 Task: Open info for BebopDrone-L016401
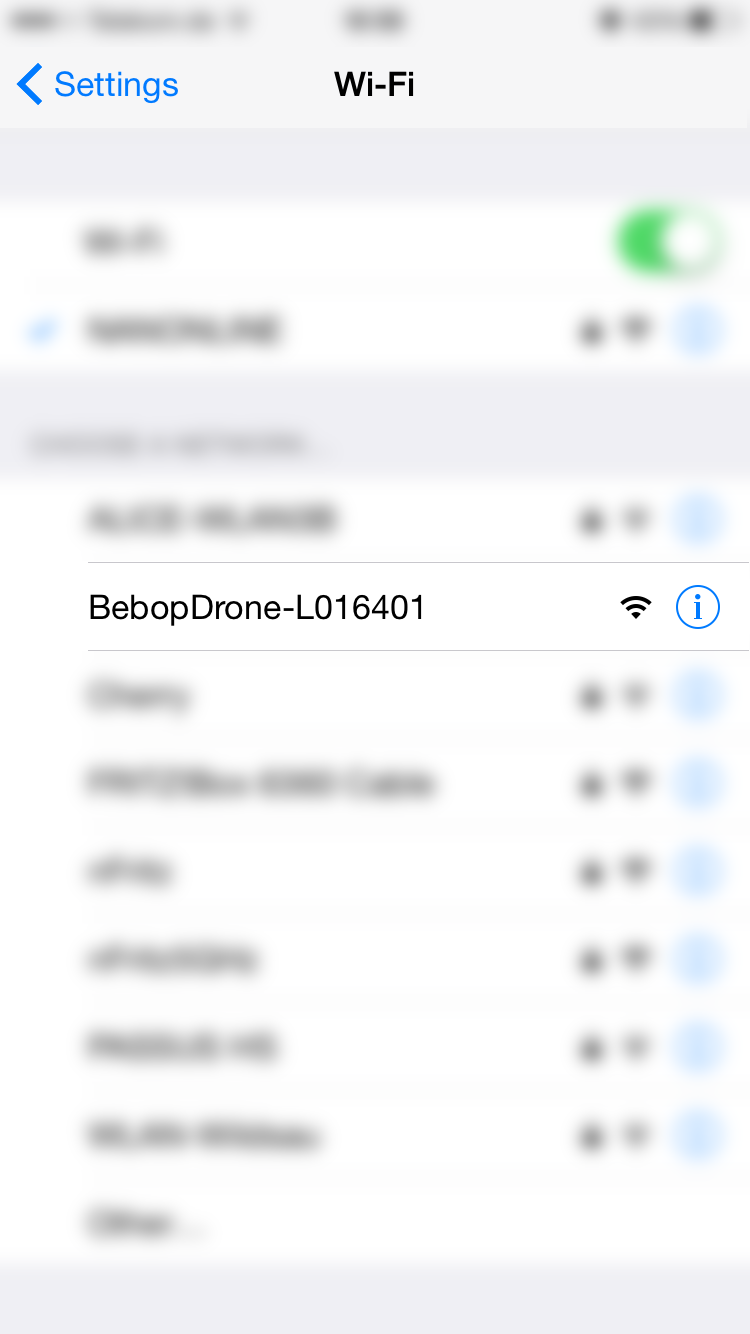point(697,607)
